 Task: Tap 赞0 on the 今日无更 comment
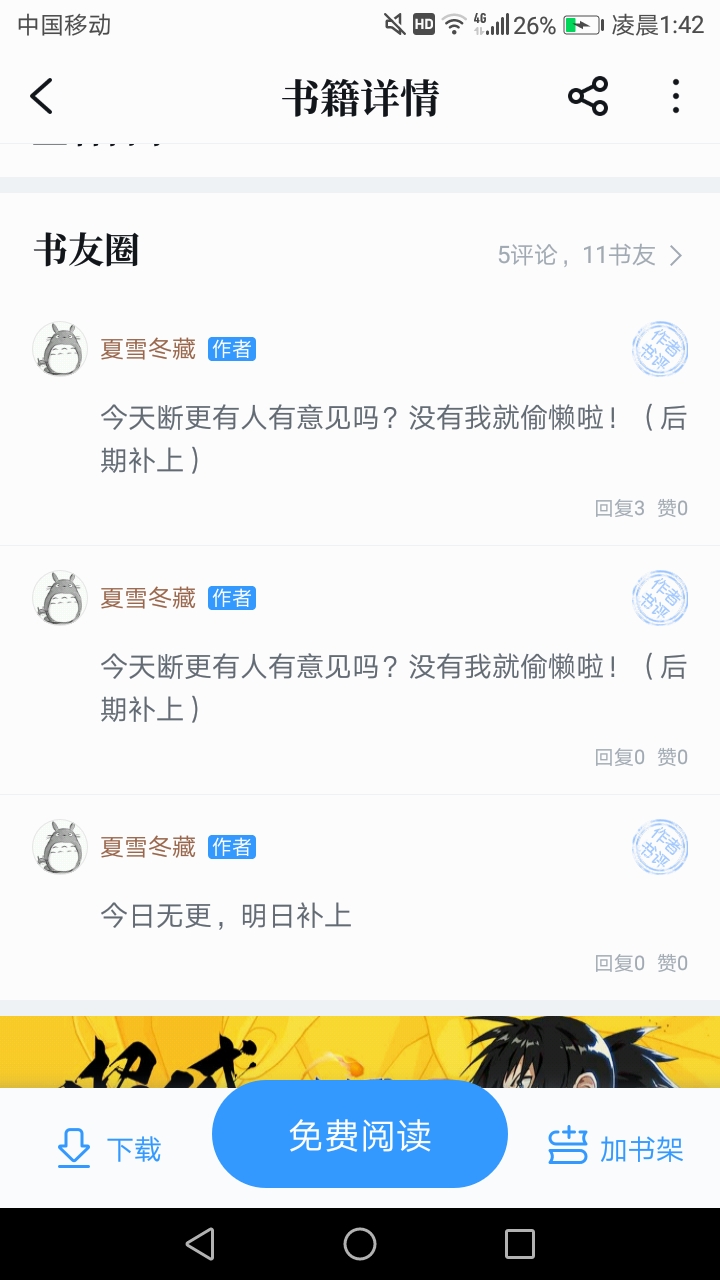(x=672, y=963)
